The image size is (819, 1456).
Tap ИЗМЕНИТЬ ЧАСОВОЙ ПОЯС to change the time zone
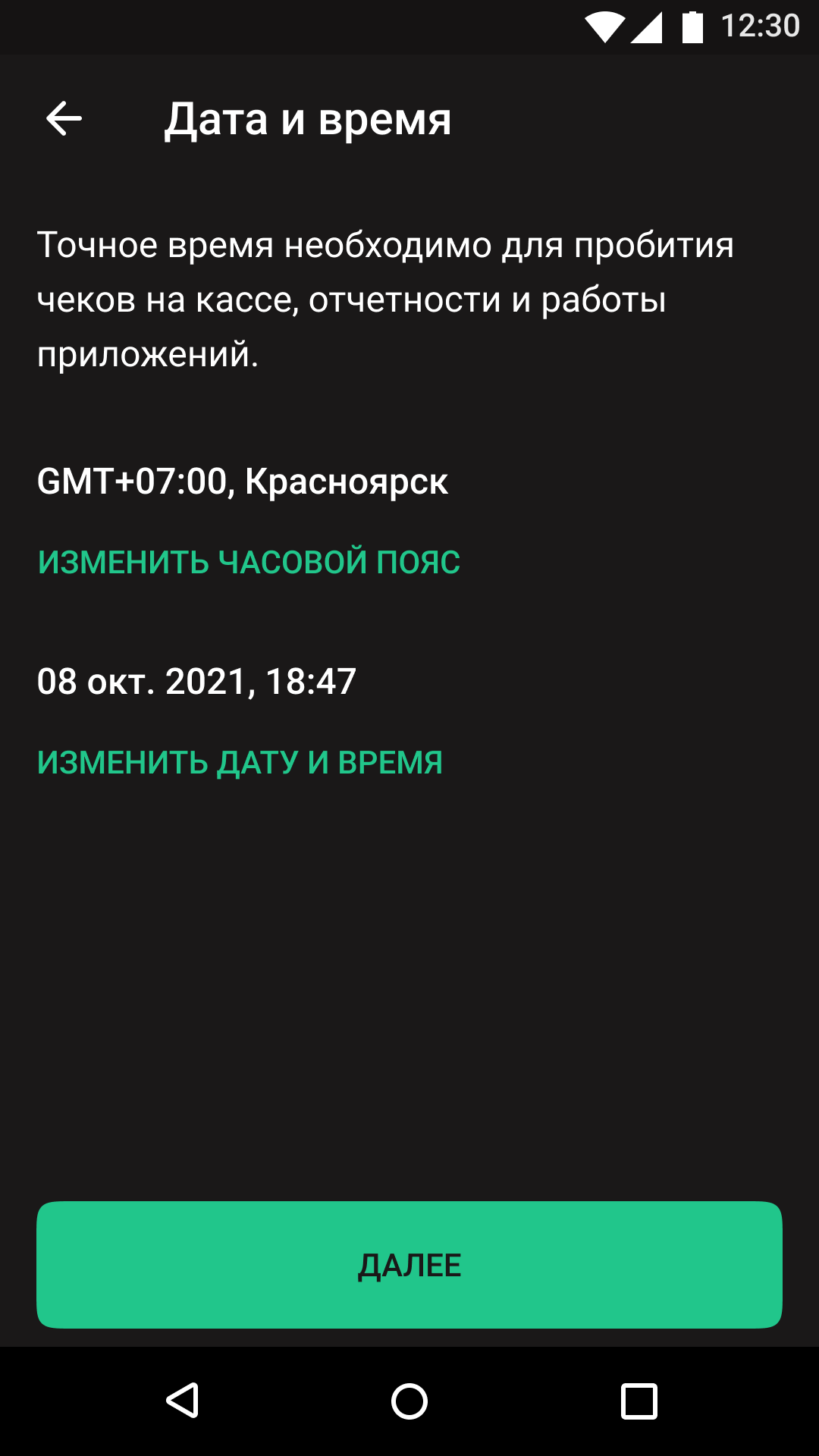249,562
